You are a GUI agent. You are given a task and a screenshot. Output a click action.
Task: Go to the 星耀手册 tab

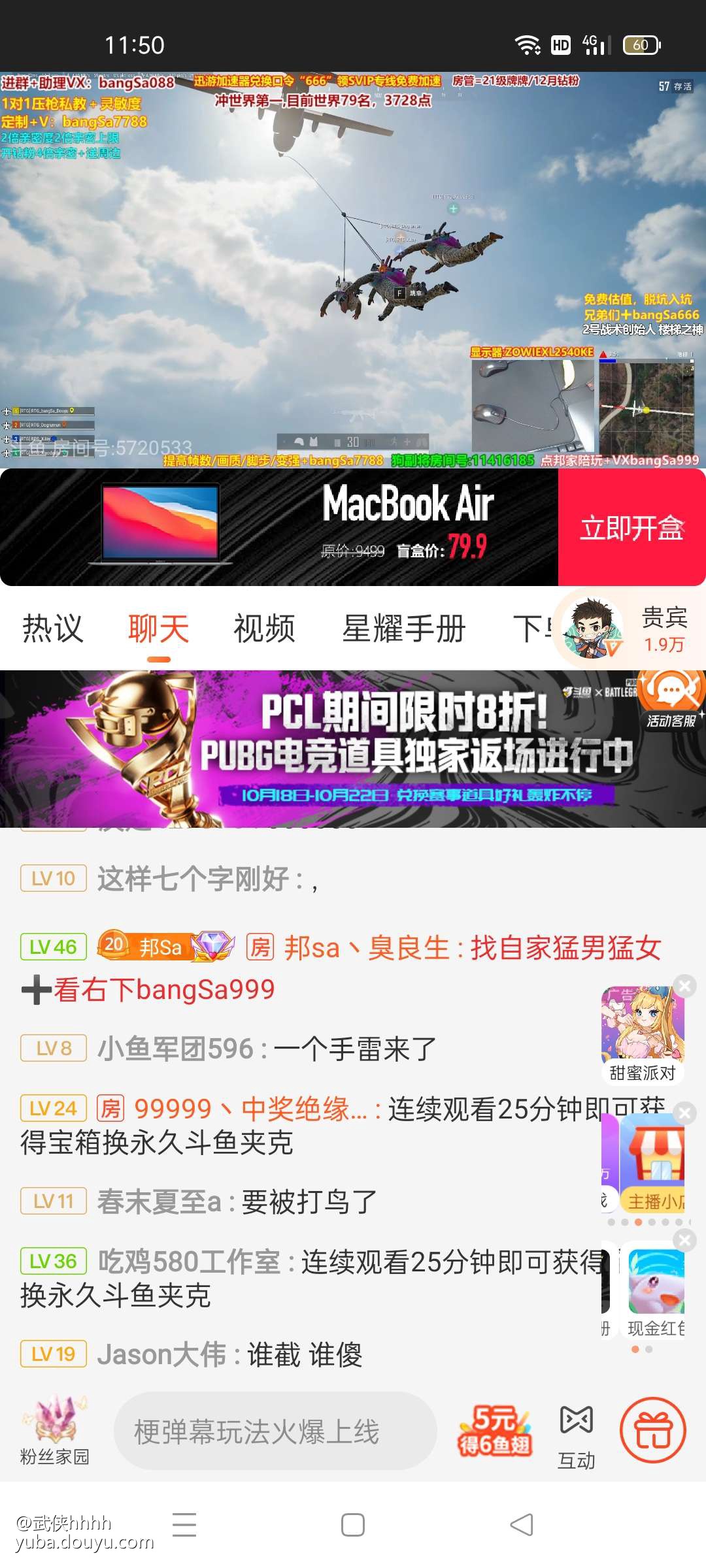click(x=403, y=629)
